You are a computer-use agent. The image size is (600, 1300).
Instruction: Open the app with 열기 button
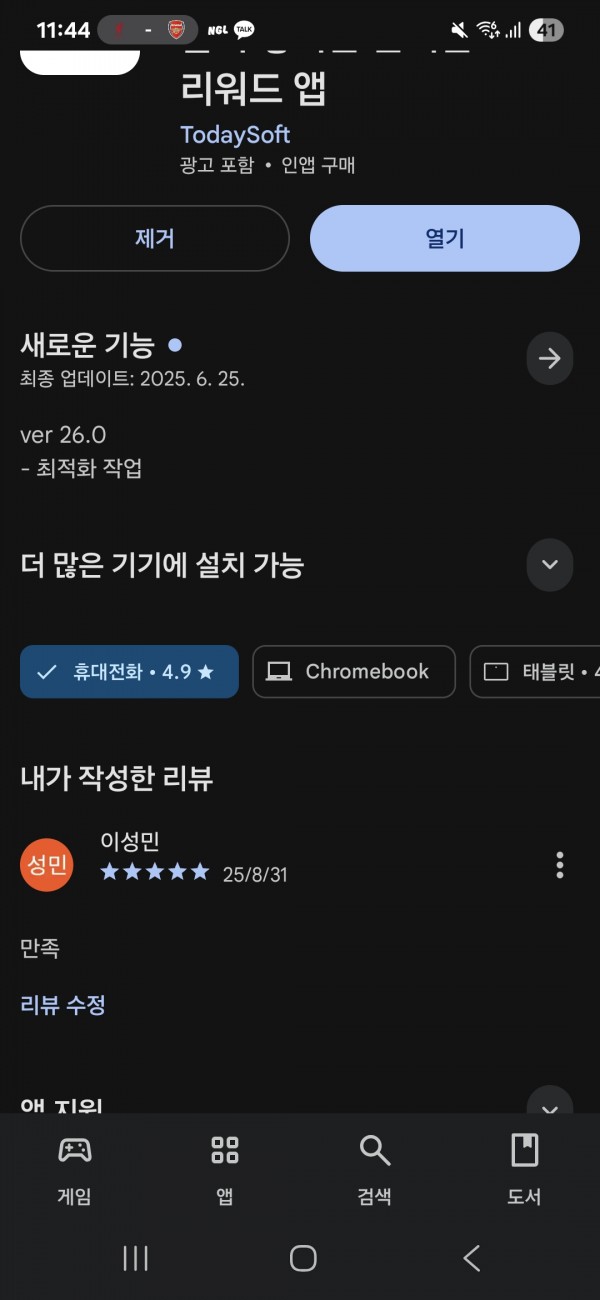[445, 238]
